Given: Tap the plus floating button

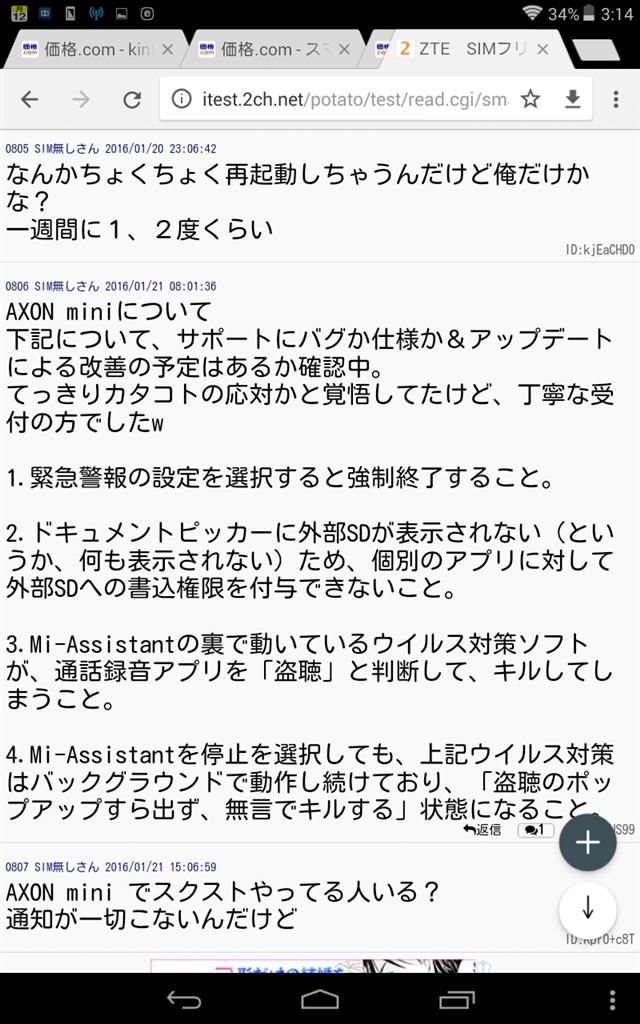Looking at the screenshot, I should [587, 843].
